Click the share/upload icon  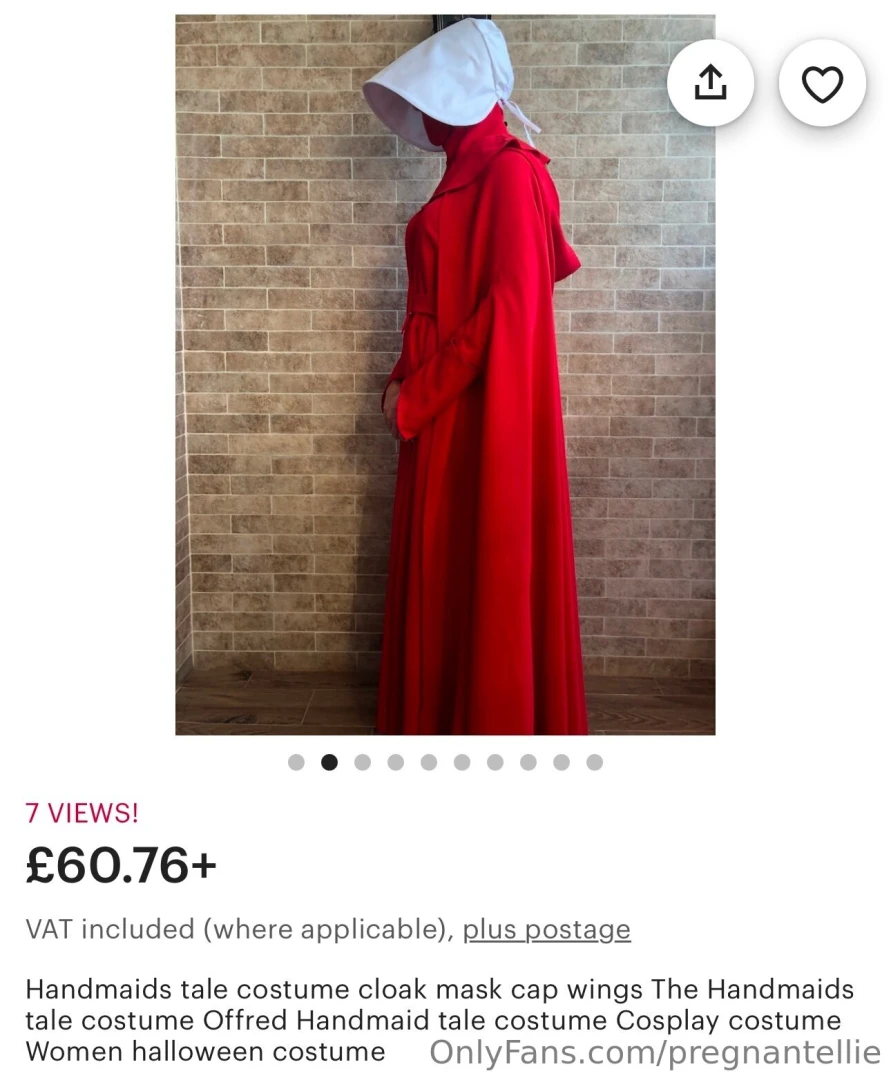(711, 84)
